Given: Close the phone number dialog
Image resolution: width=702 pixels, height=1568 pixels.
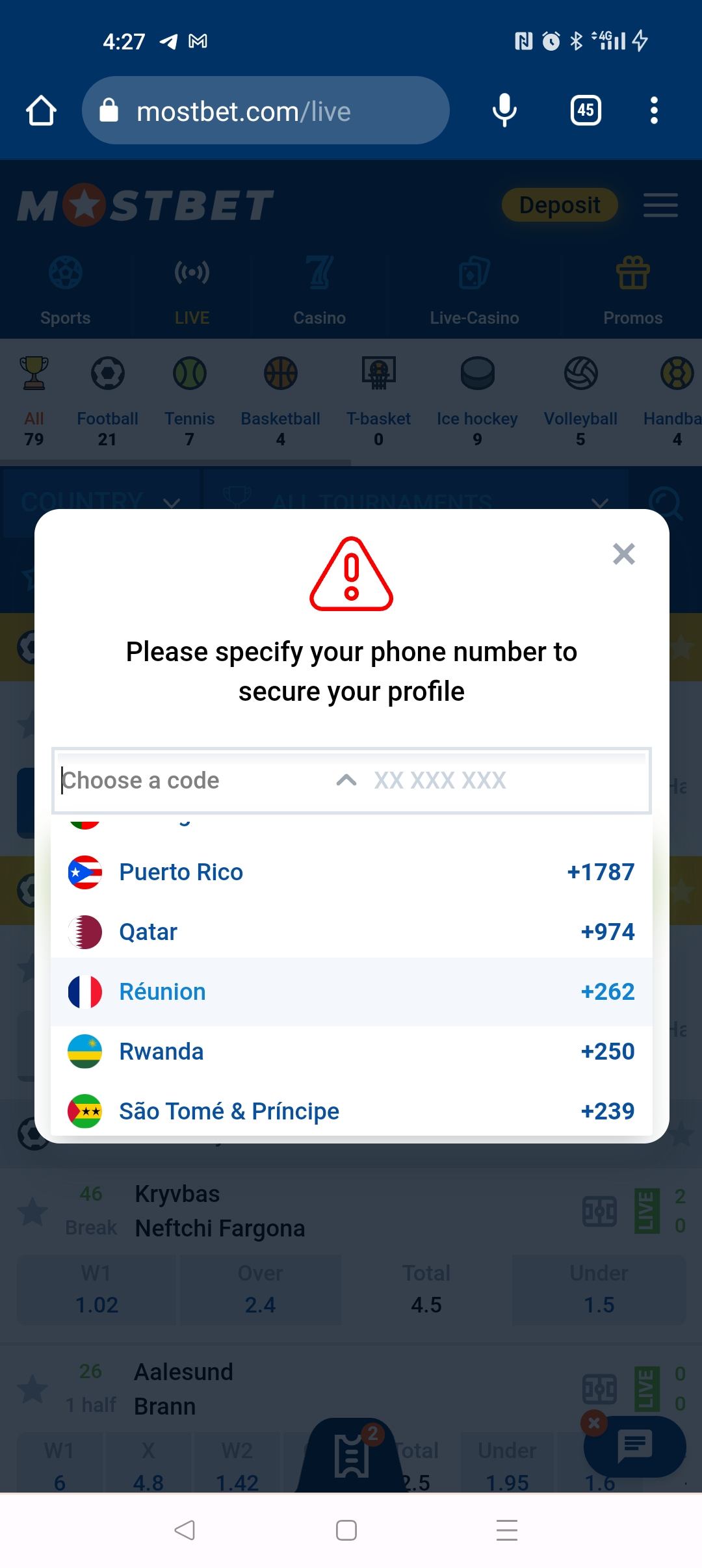Looking at the screenshot, I should (x=623, y=554).
